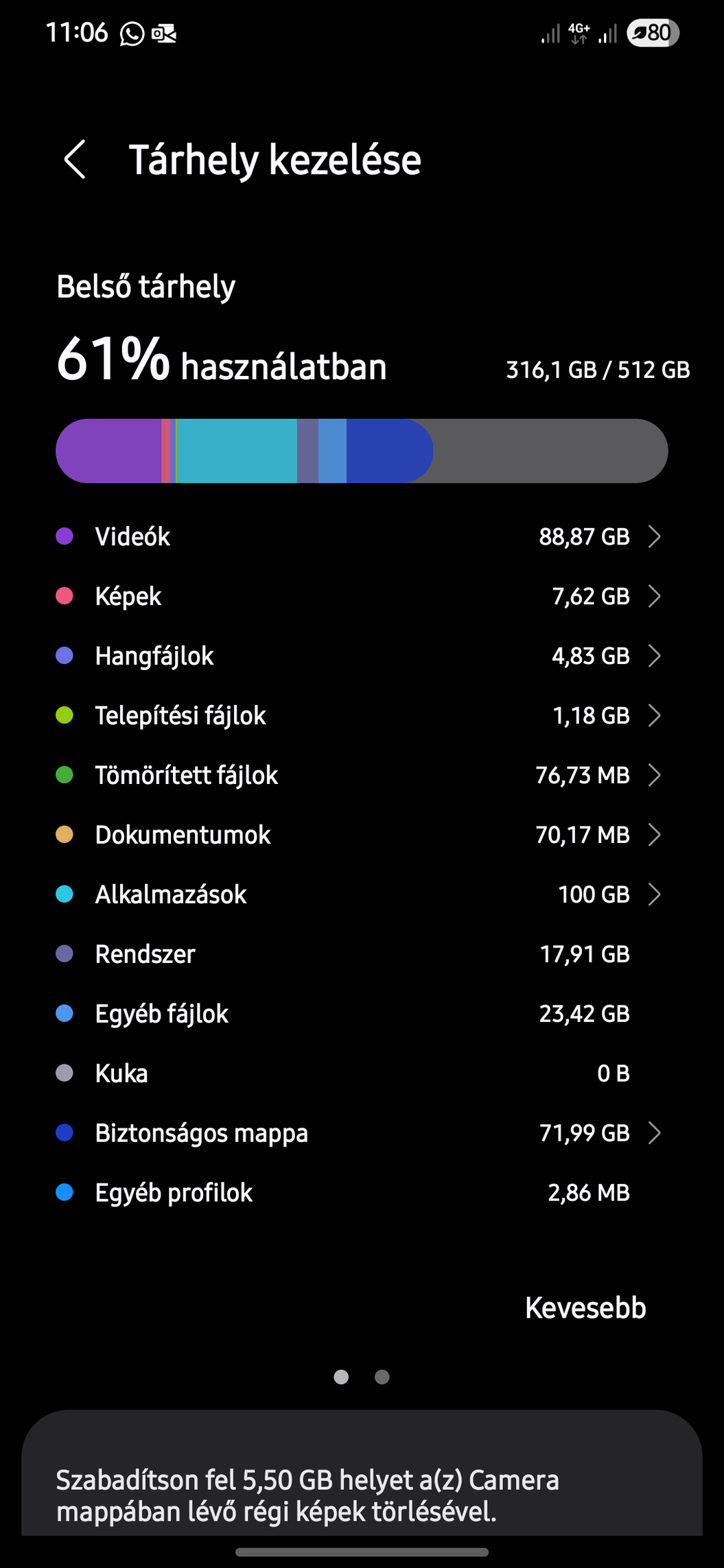Open Telepítési fájlok category
The height and width of the screenshot is (1568, 724).
[x=362, y=715]
